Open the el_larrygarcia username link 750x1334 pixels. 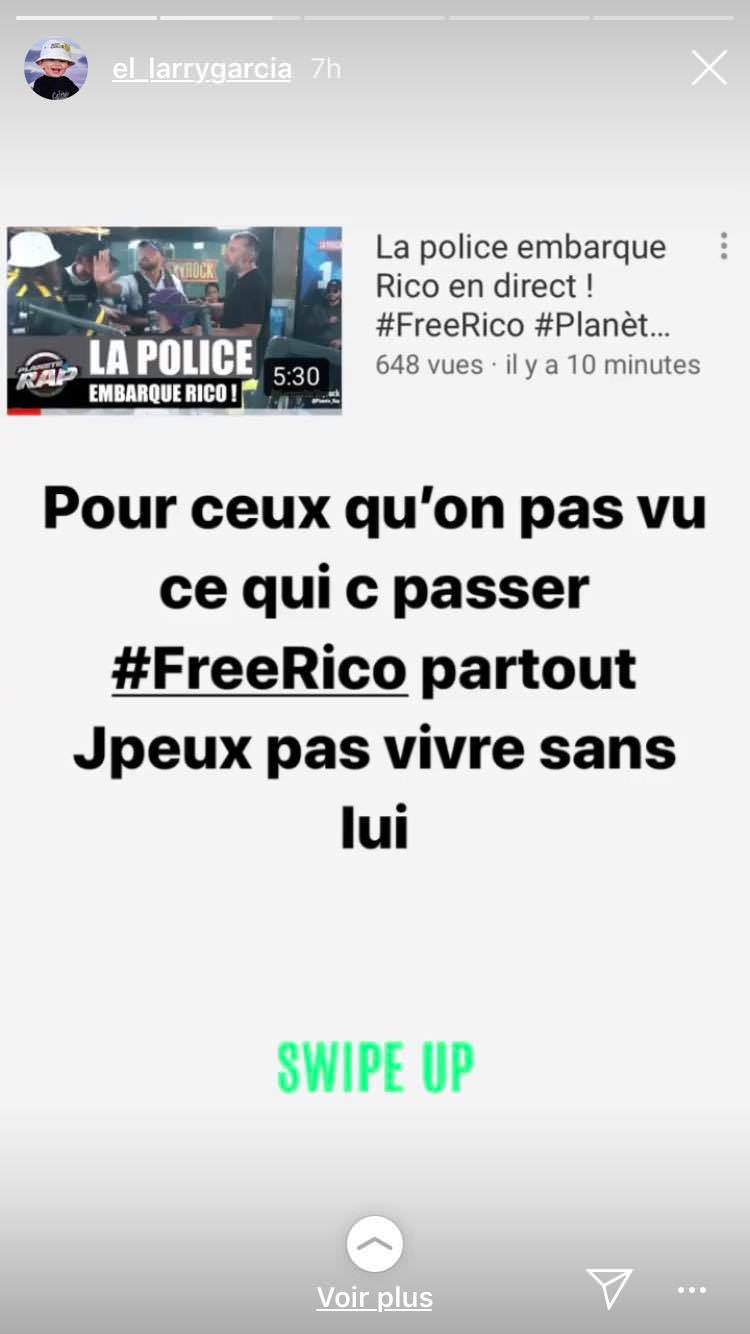(202, 69)
